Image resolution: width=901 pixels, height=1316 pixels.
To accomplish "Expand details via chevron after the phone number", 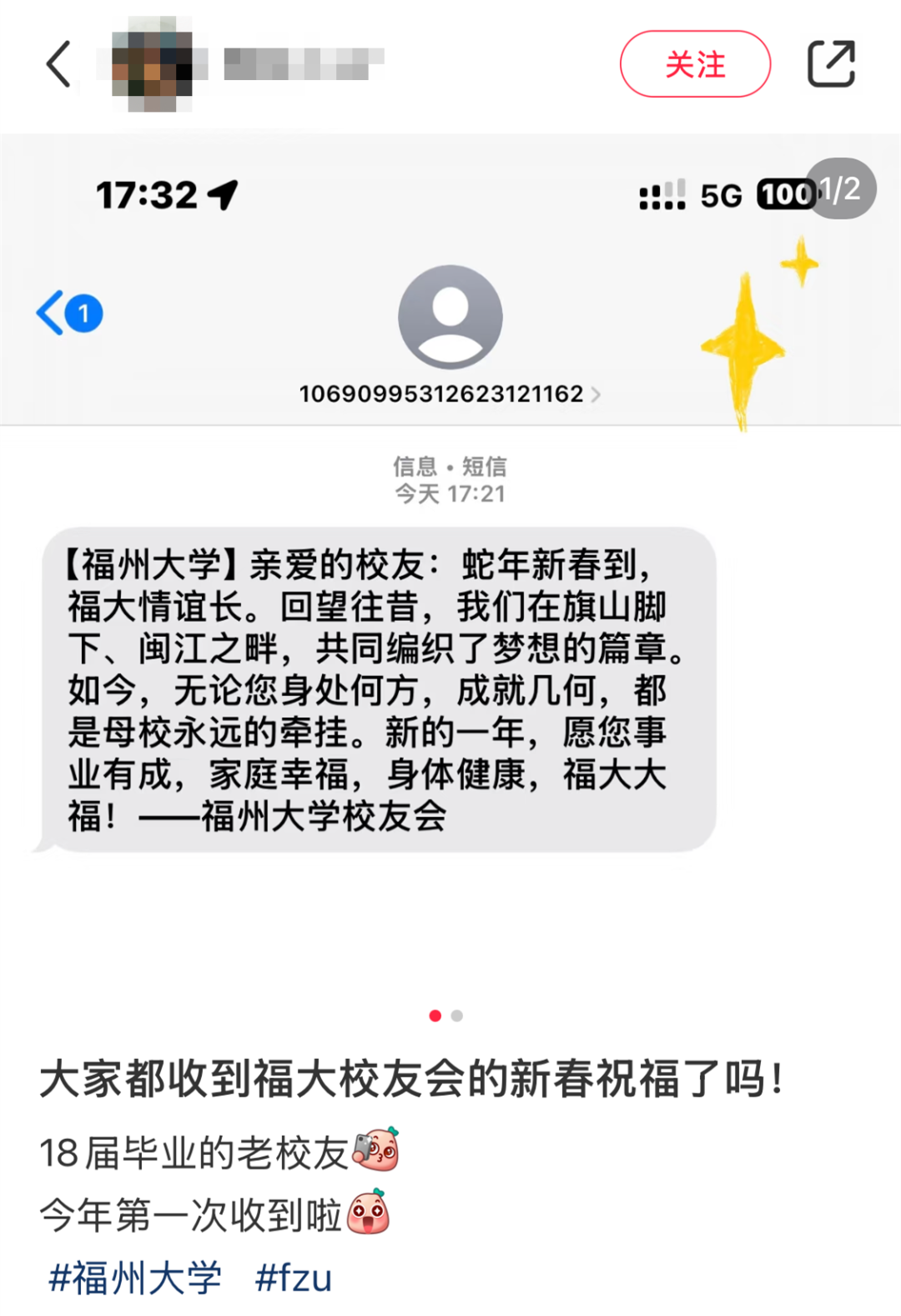I will coord(595,395).
